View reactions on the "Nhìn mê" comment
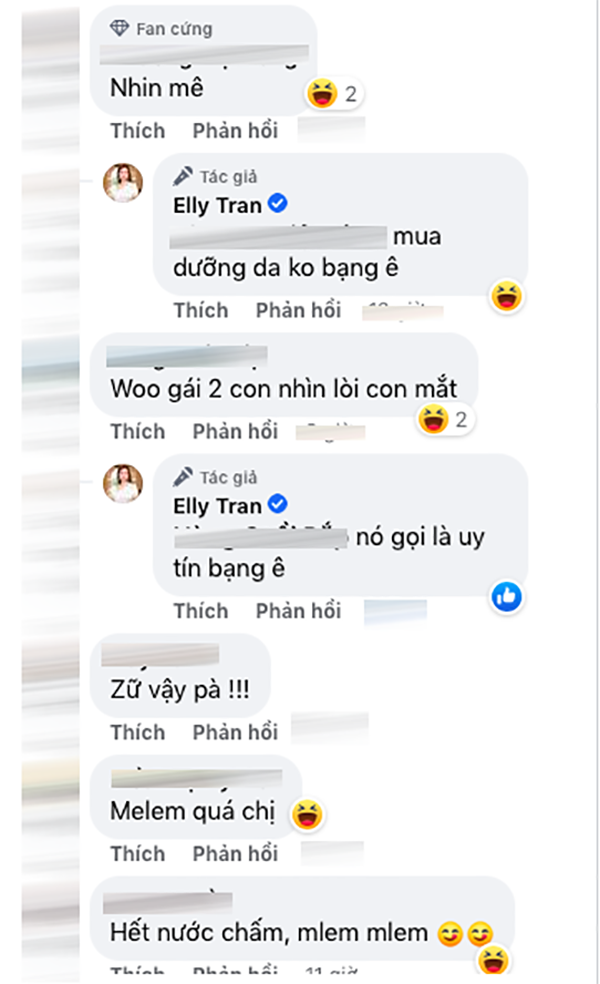The height and width of the screenshot is (984, 600). coord(334,95)
